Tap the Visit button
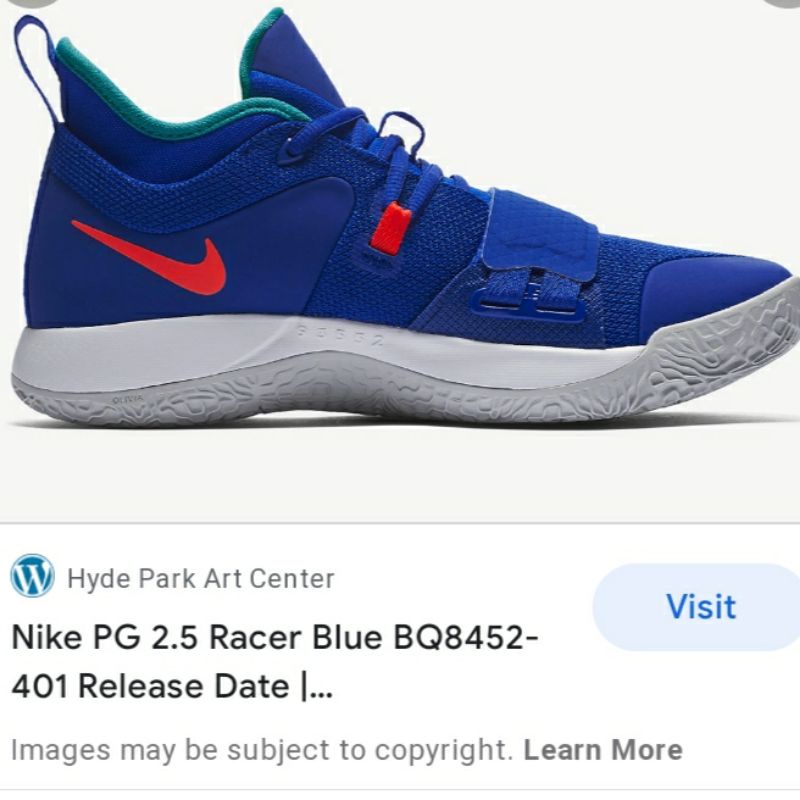Viewport: 800px width, 800px height. pos(697,607)
